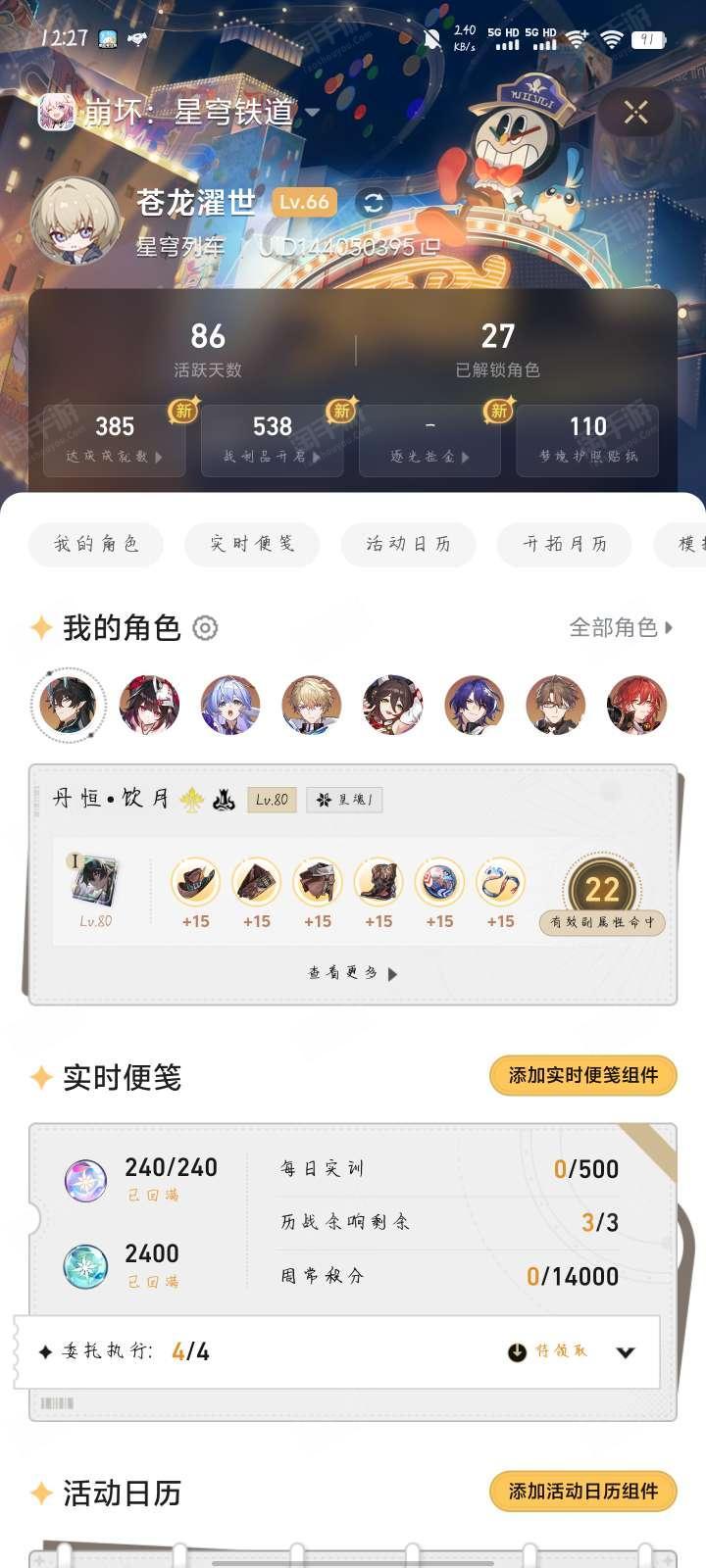Tap 添加活动日历组件 button

[x=583, y=1492]
